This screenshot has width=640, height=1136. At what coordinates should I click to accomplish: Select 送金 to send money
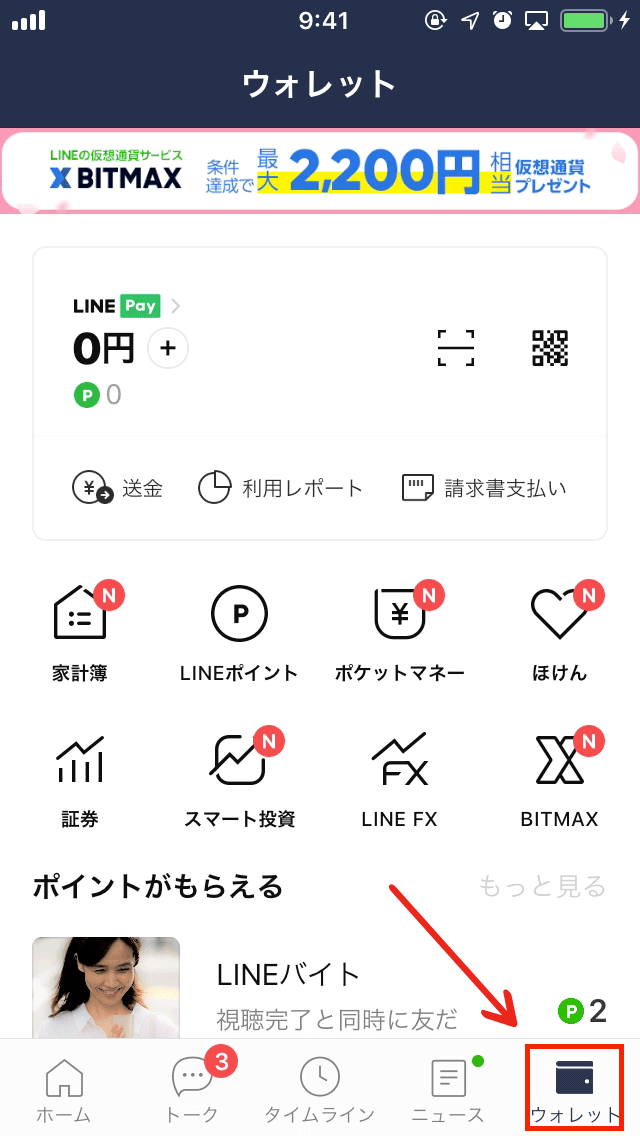tap(117, 488)
